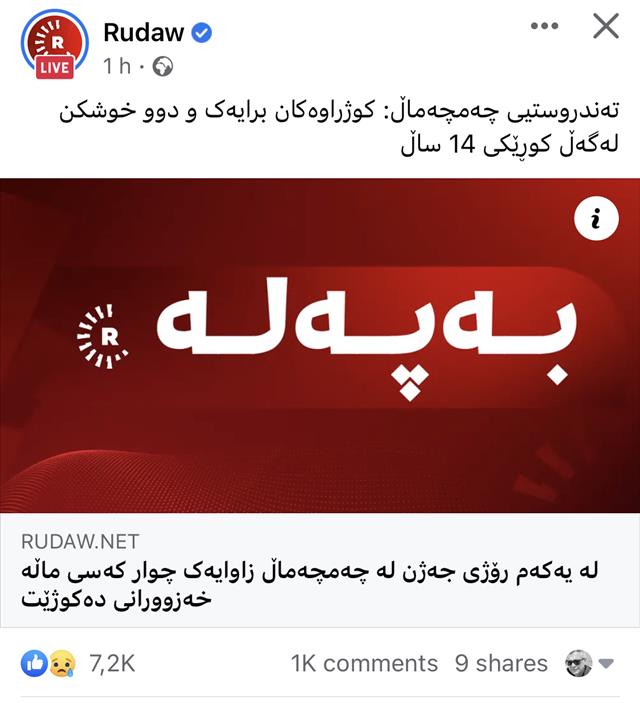Open the 1K comments

[x=364, y=663]
